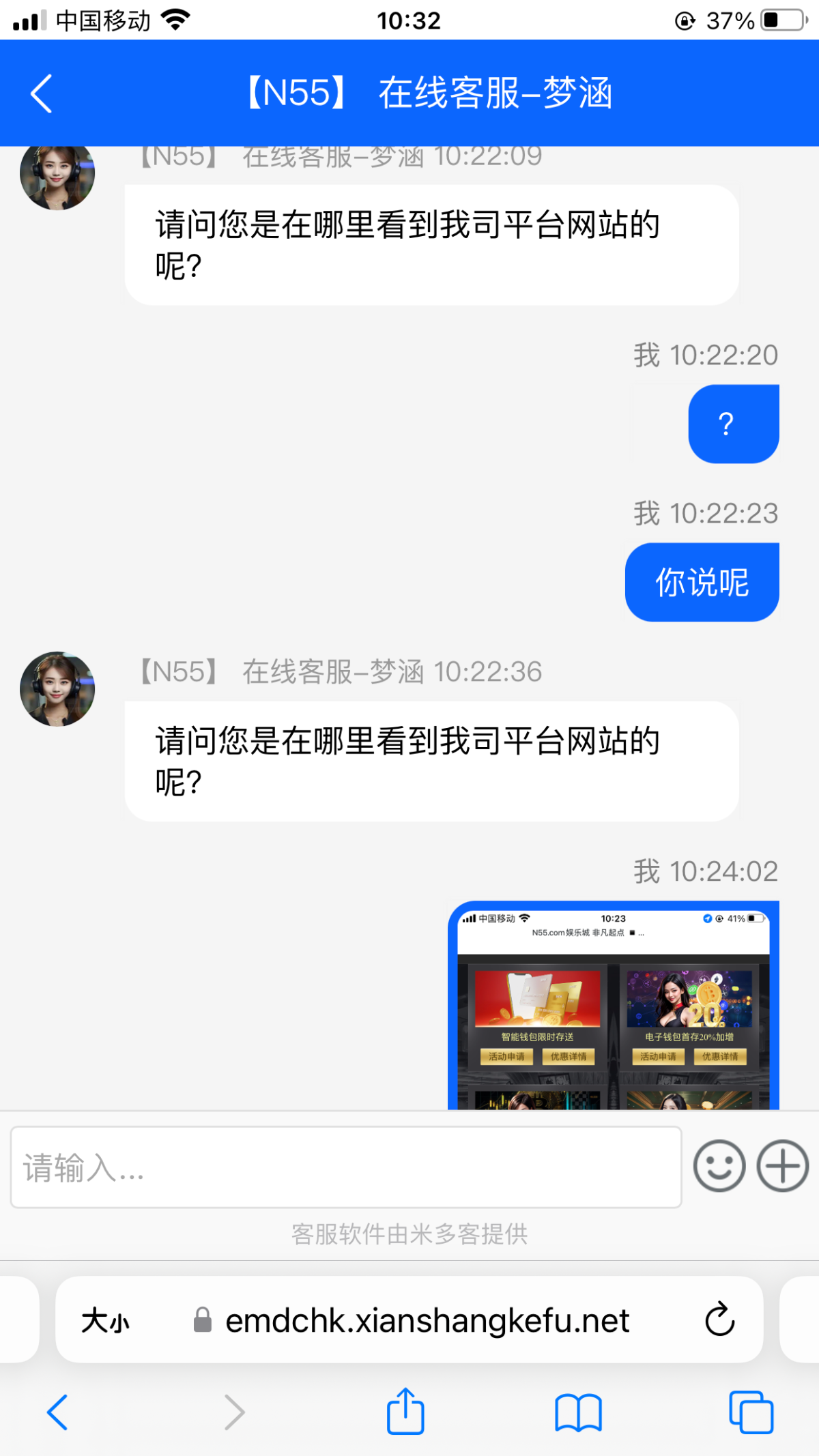Tap the 你说呢 message bubble
Viewport: 819px width, 1456px height.
coord(702,581)
